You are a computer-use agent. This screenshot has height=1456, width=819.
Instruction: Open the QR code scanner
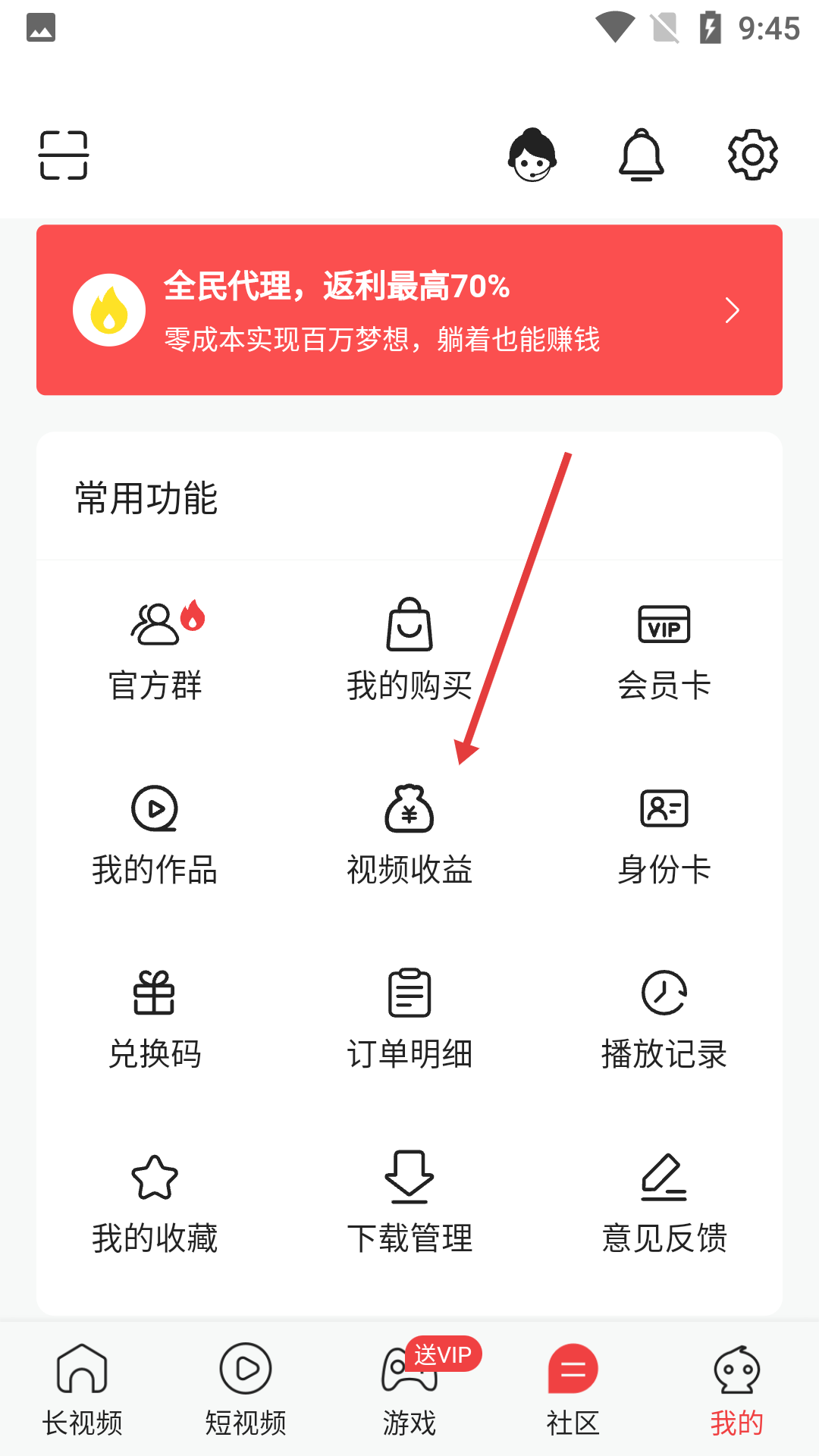coord(63,154)
